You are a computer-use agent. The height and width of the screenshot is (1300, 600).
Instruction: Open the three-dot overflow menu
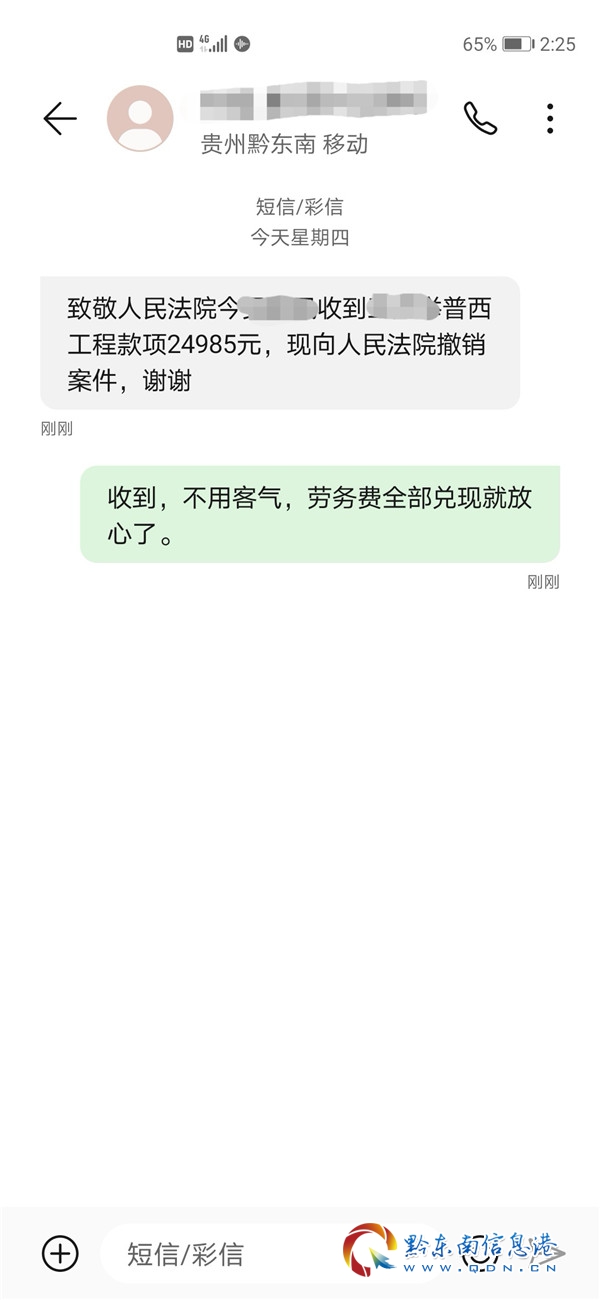pos(550,119)
